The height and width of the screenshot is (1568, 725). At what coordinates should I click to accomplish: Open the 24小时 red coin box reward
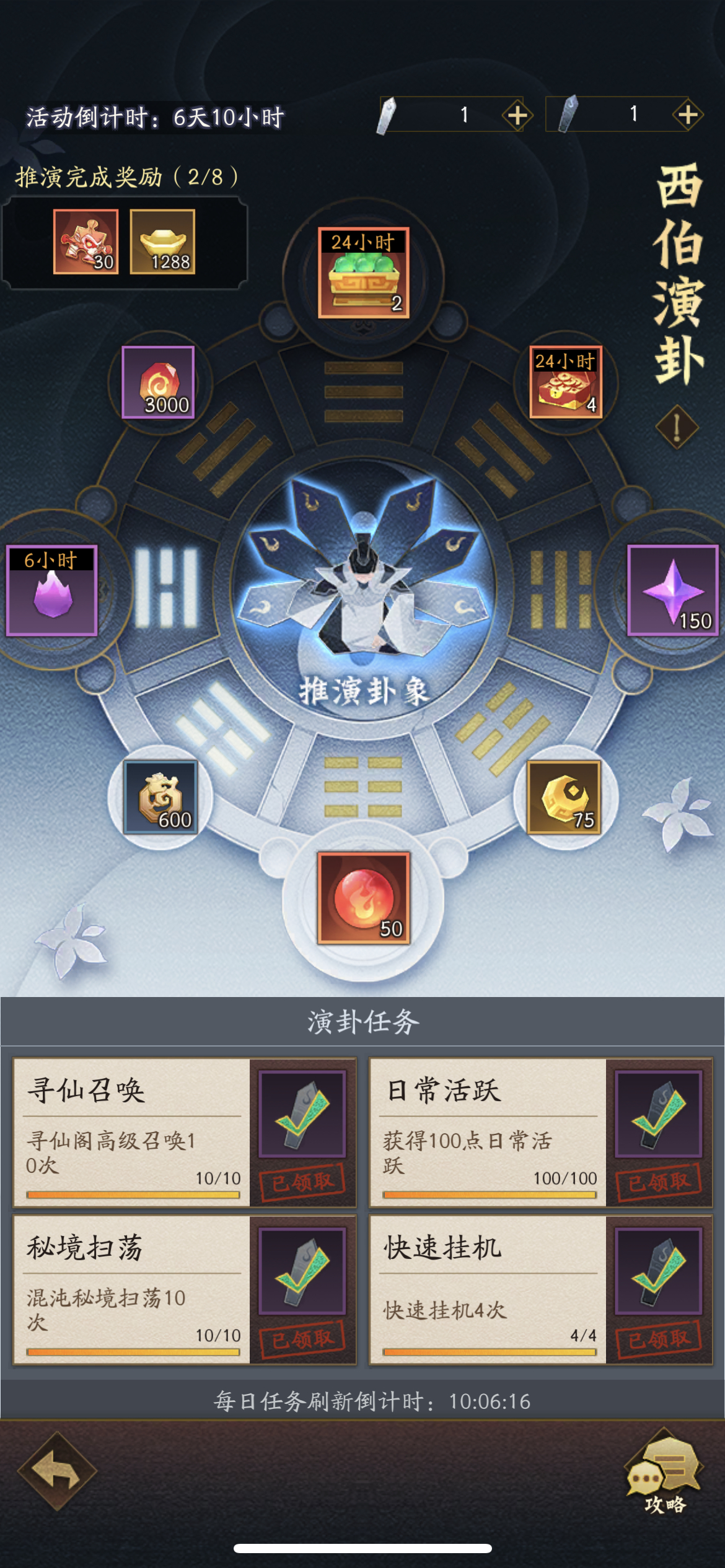pyautogui.click(x=565, y=382)
